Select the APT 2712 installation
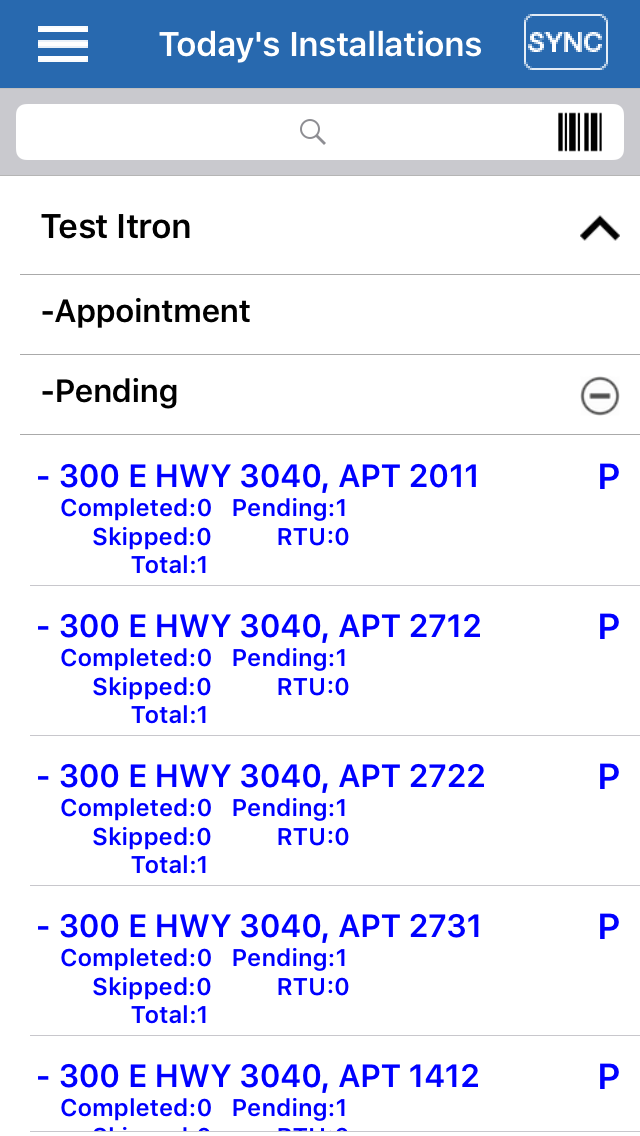The image size is (640, 1136). [x=271, y=627]
